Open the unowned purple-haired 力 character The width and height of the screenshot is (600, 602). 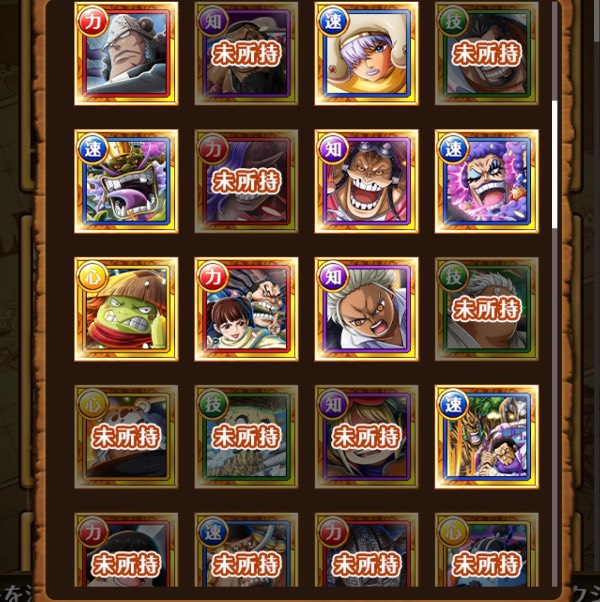pyautogui.click(x=246, y=180)
